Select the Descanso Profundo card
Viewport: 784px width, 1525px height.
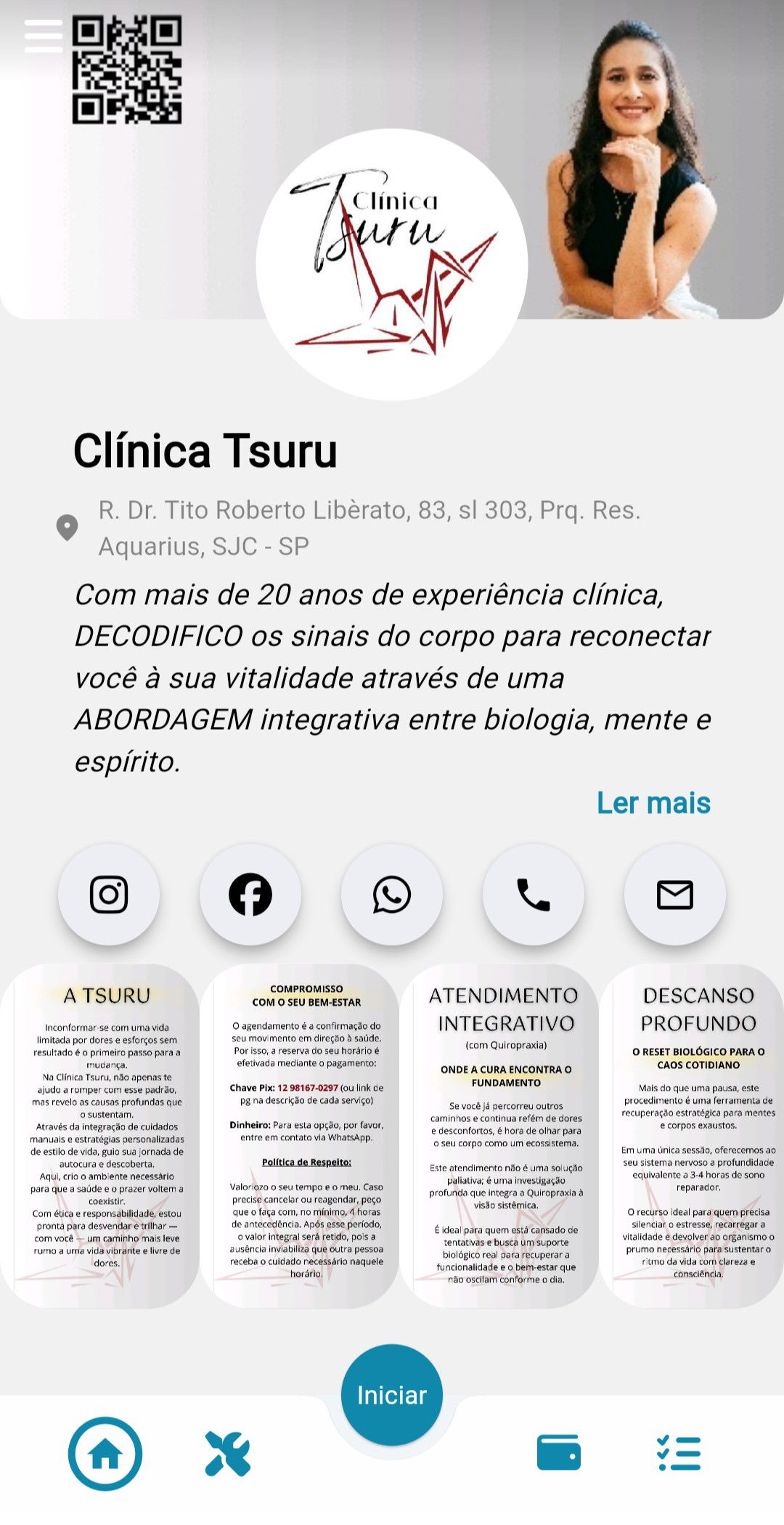click(697, 1136)
